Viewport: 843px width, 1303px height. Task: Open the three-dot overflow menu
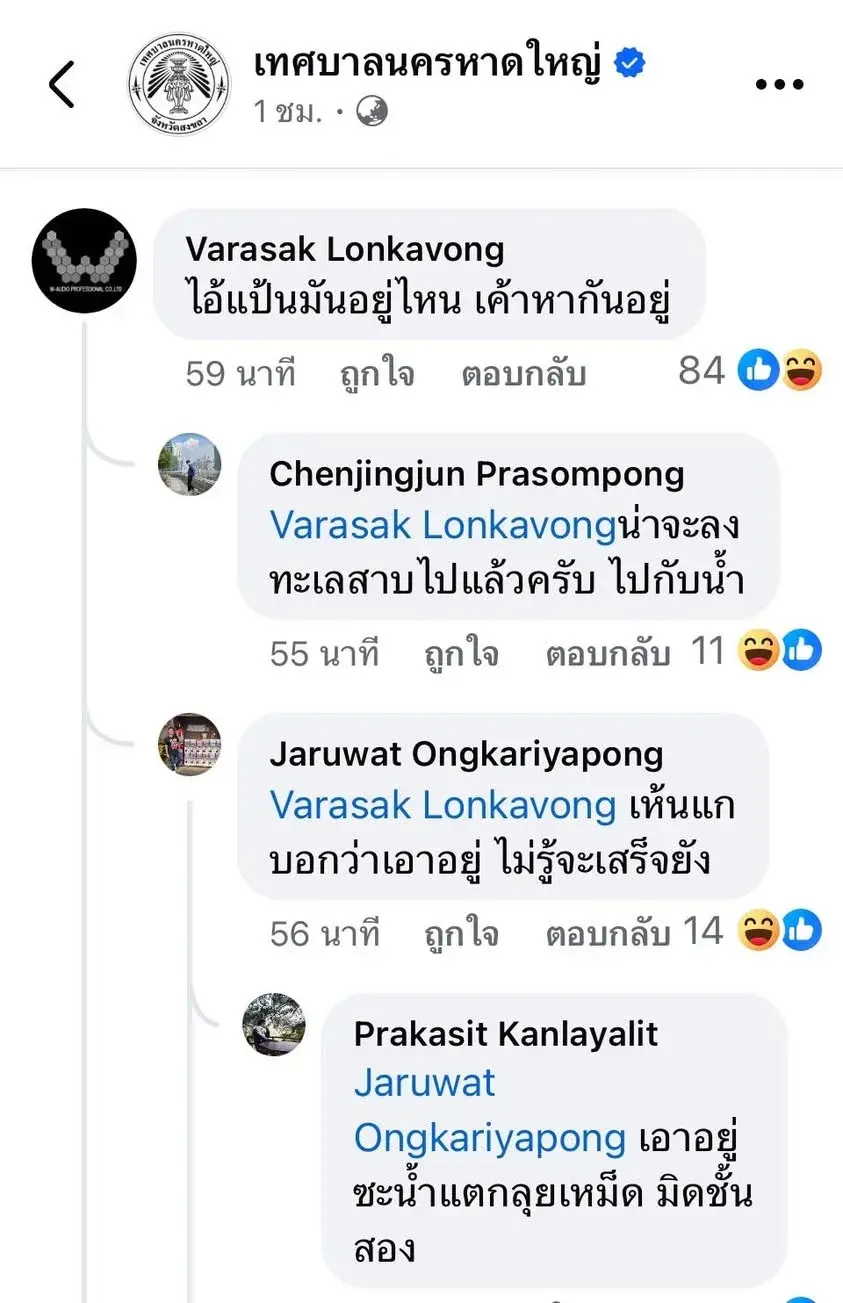[779, 85]
